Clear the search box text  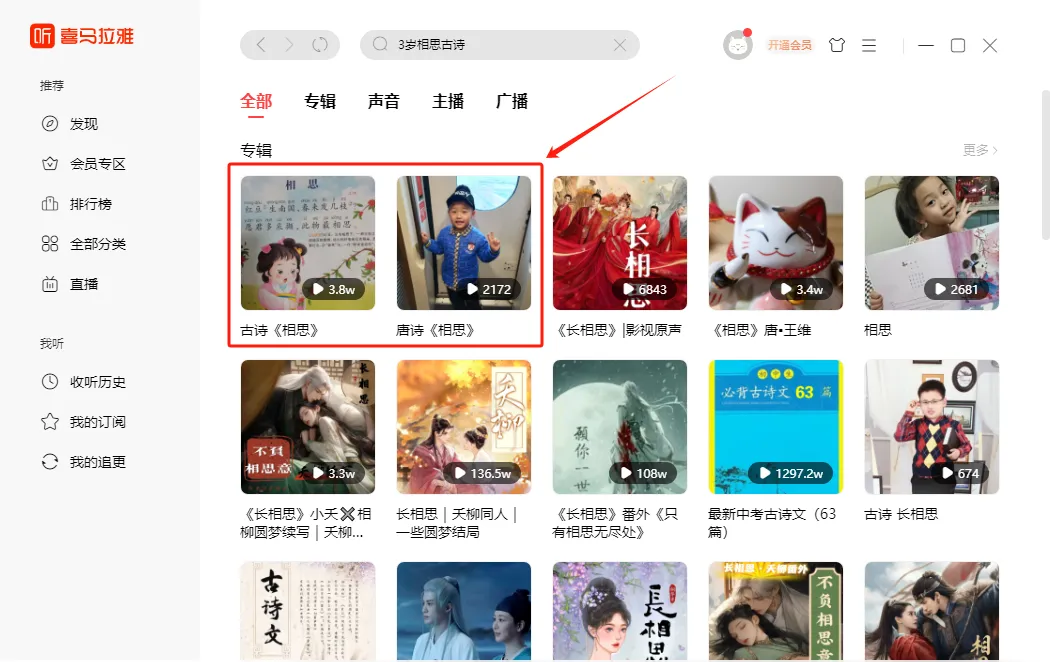620,45
